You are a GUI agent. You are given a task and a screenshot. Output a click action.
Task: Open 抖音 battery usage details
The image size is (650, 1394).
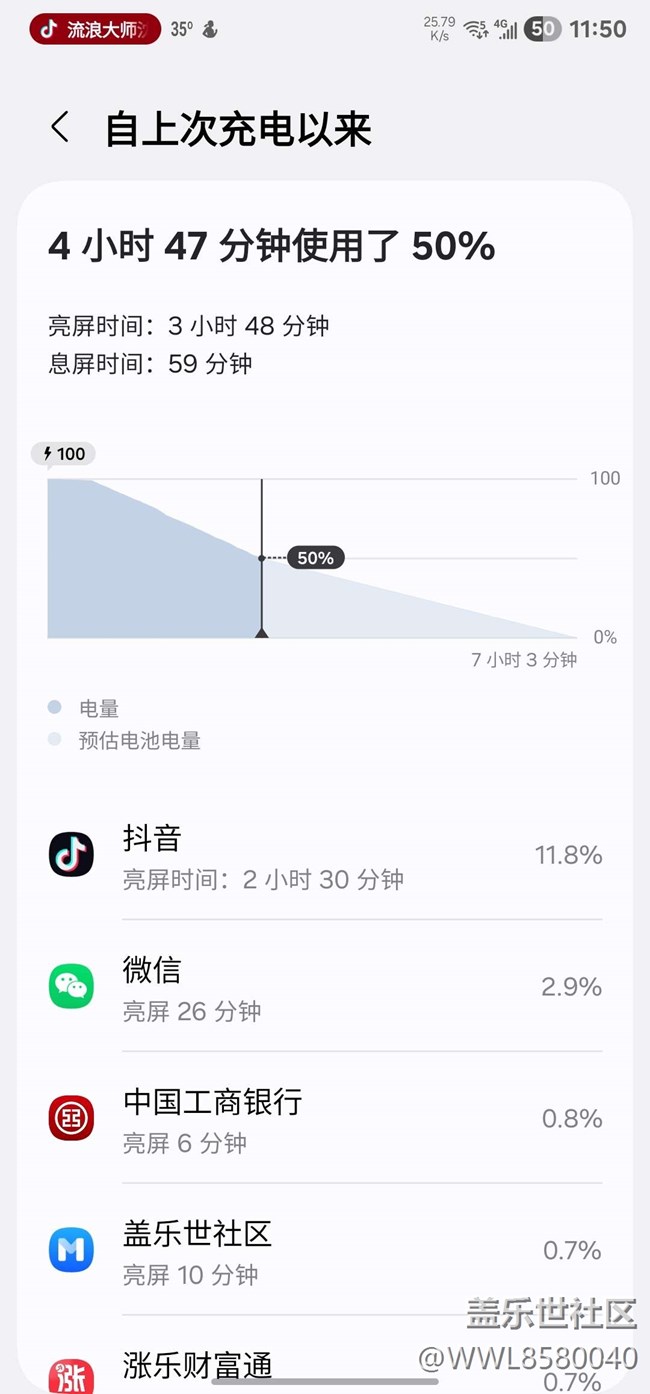pos(325,855)
